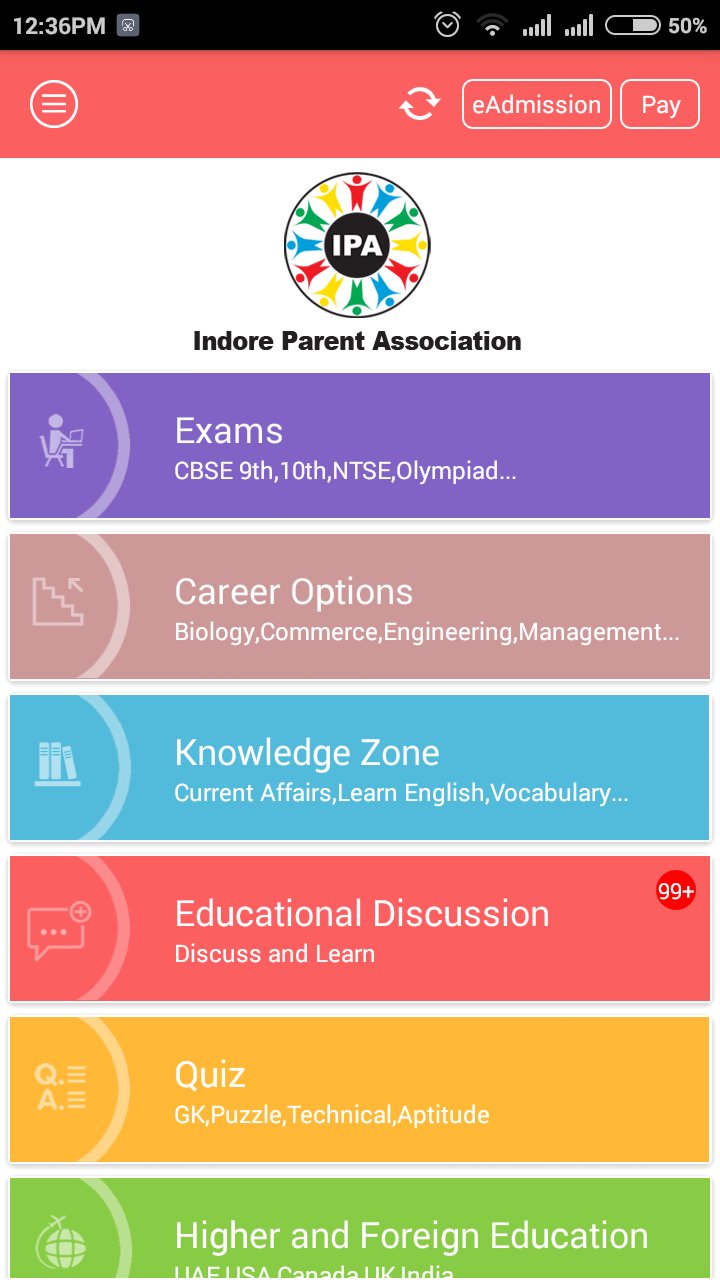Image resolution: width=720 pixels, height=1280 pixels.
Task: Select the Career Options section
Action: click(x=358, y=606)
